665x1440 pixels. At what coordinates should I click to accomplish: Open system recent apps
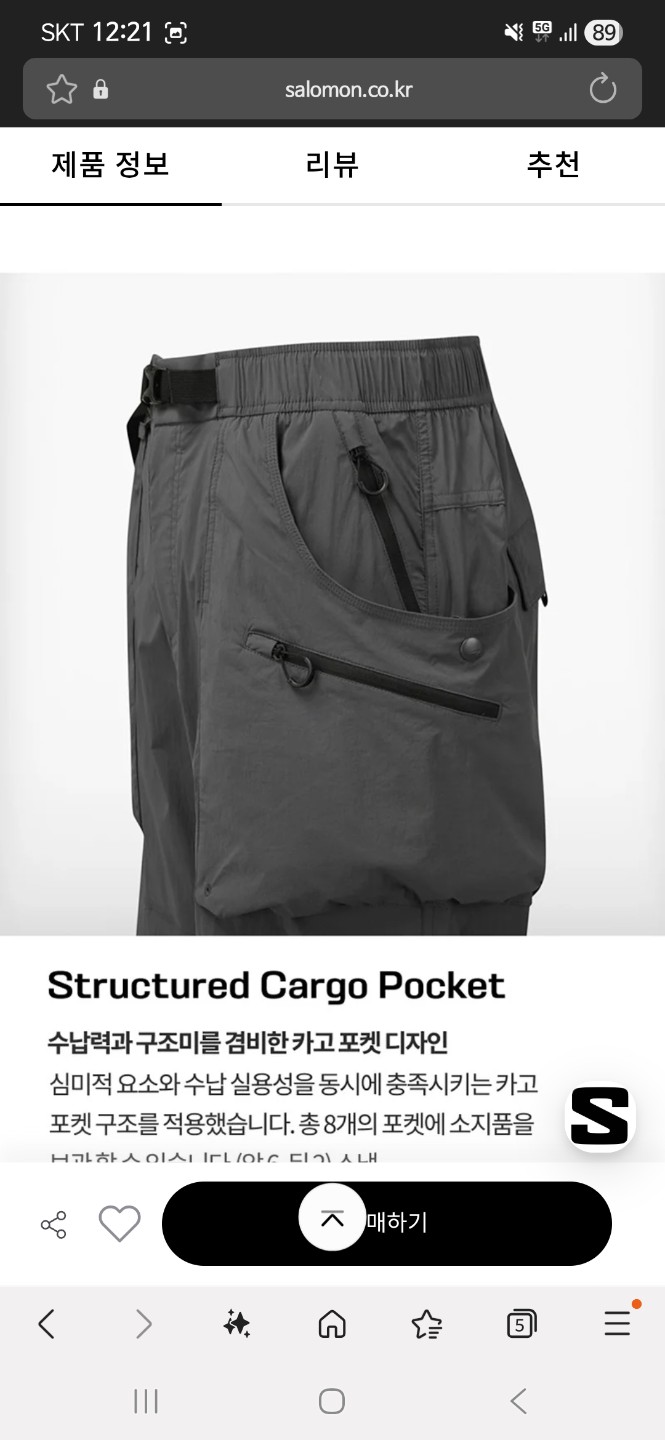click(x=146, y=1401)
